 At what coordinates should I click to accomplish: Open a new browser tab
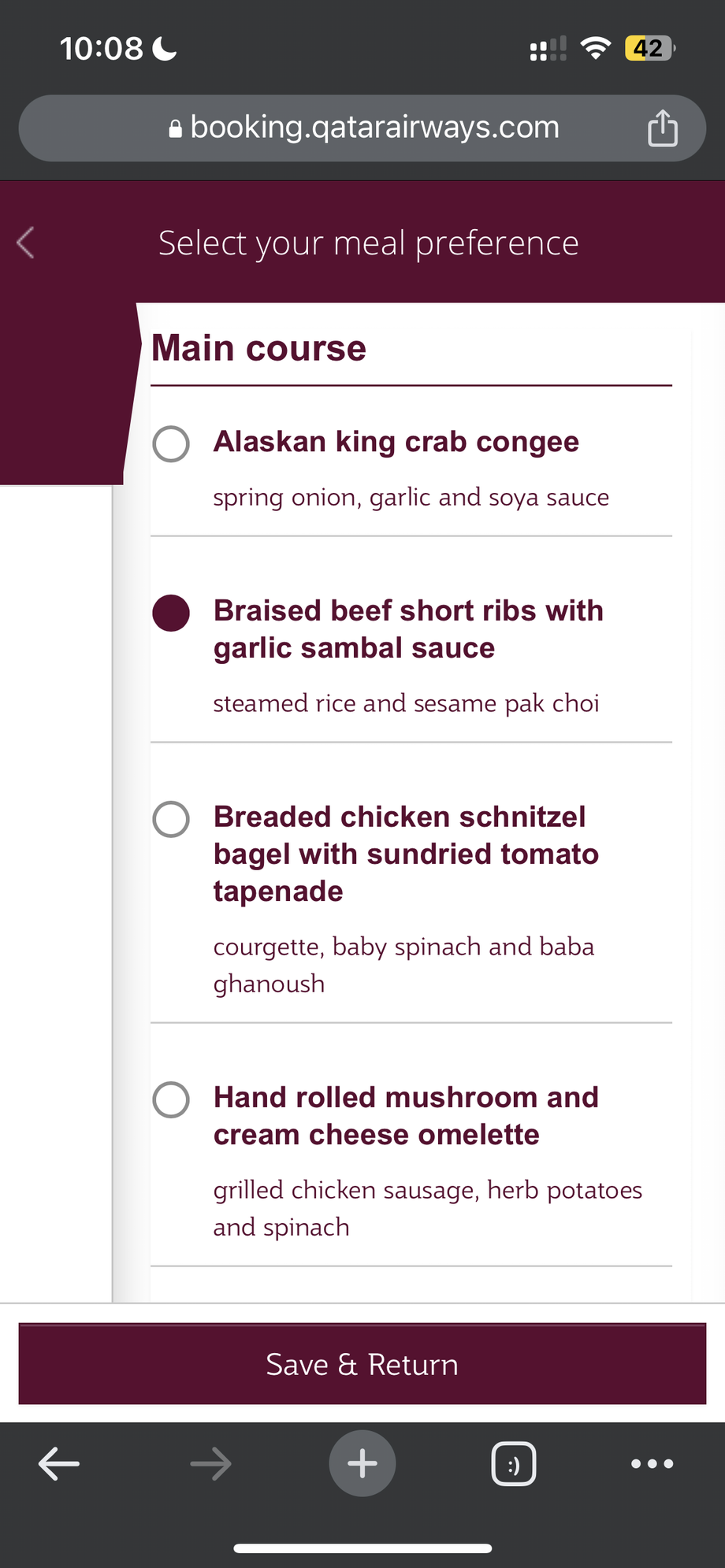tap(362, 1463)
